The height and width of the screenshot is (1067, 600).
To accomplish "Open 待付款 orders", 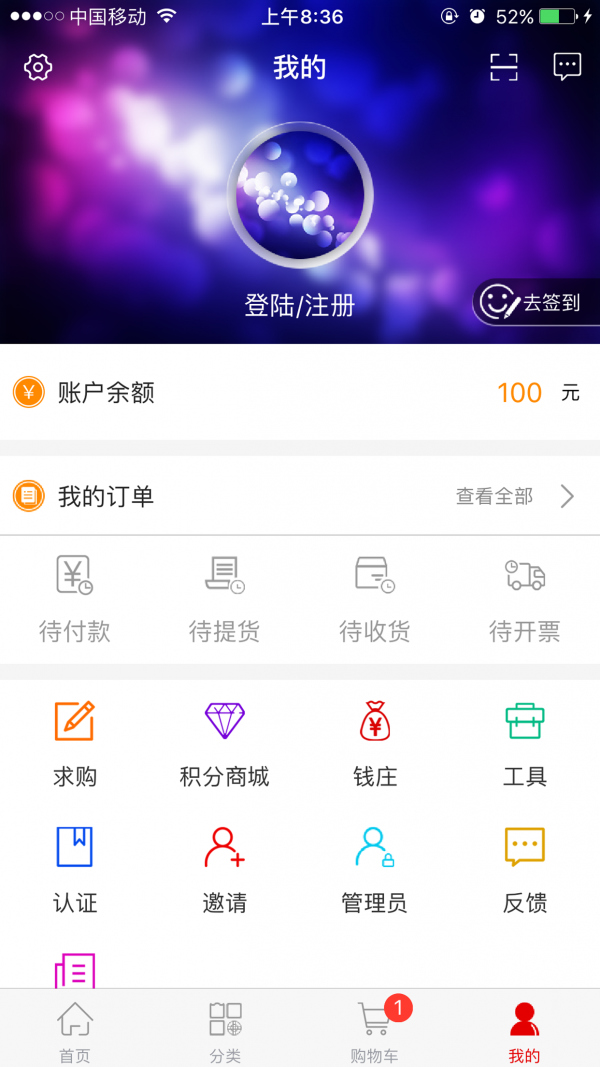I will (75, 598).
